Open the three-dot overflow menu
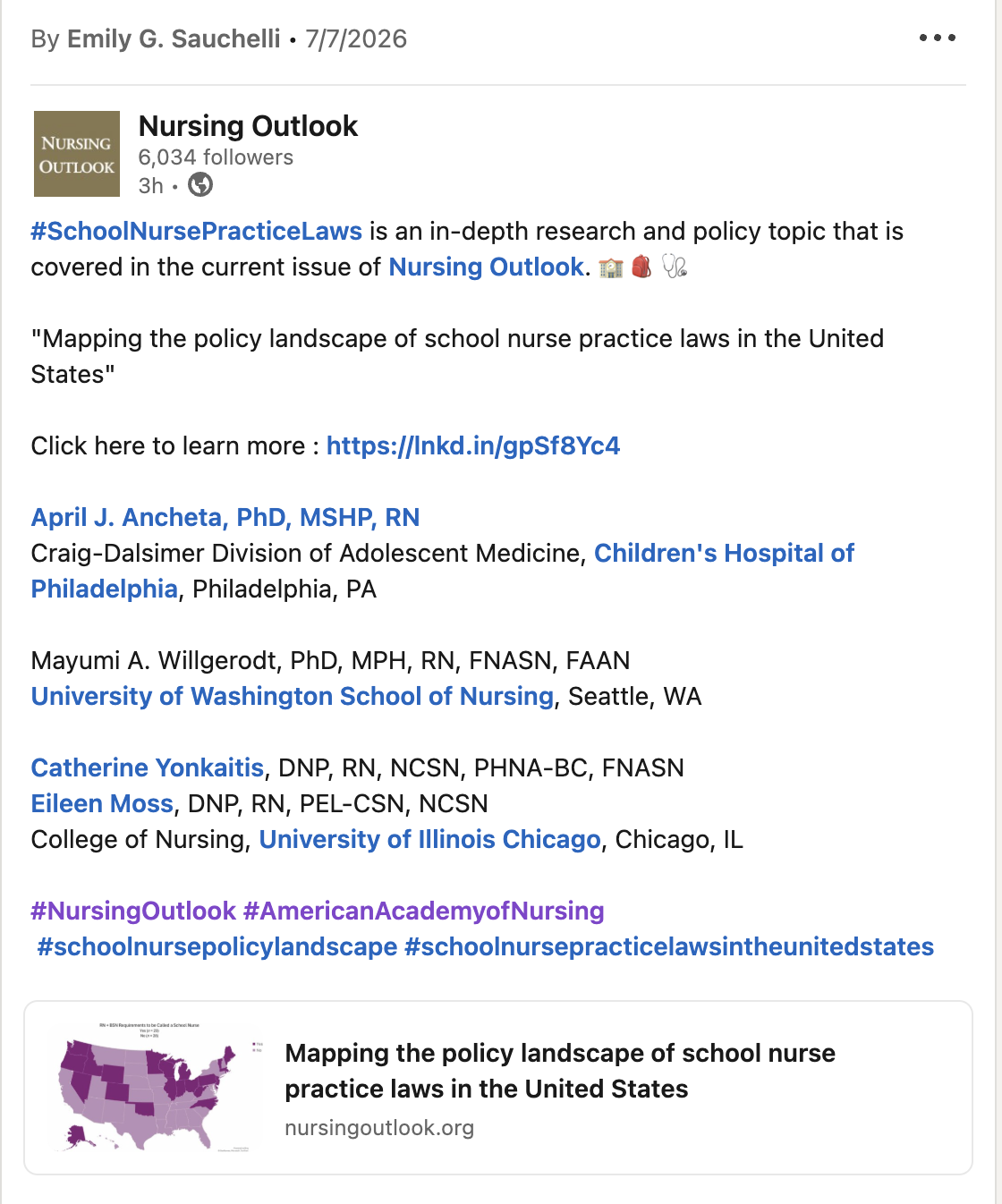 tap(937, 38)
